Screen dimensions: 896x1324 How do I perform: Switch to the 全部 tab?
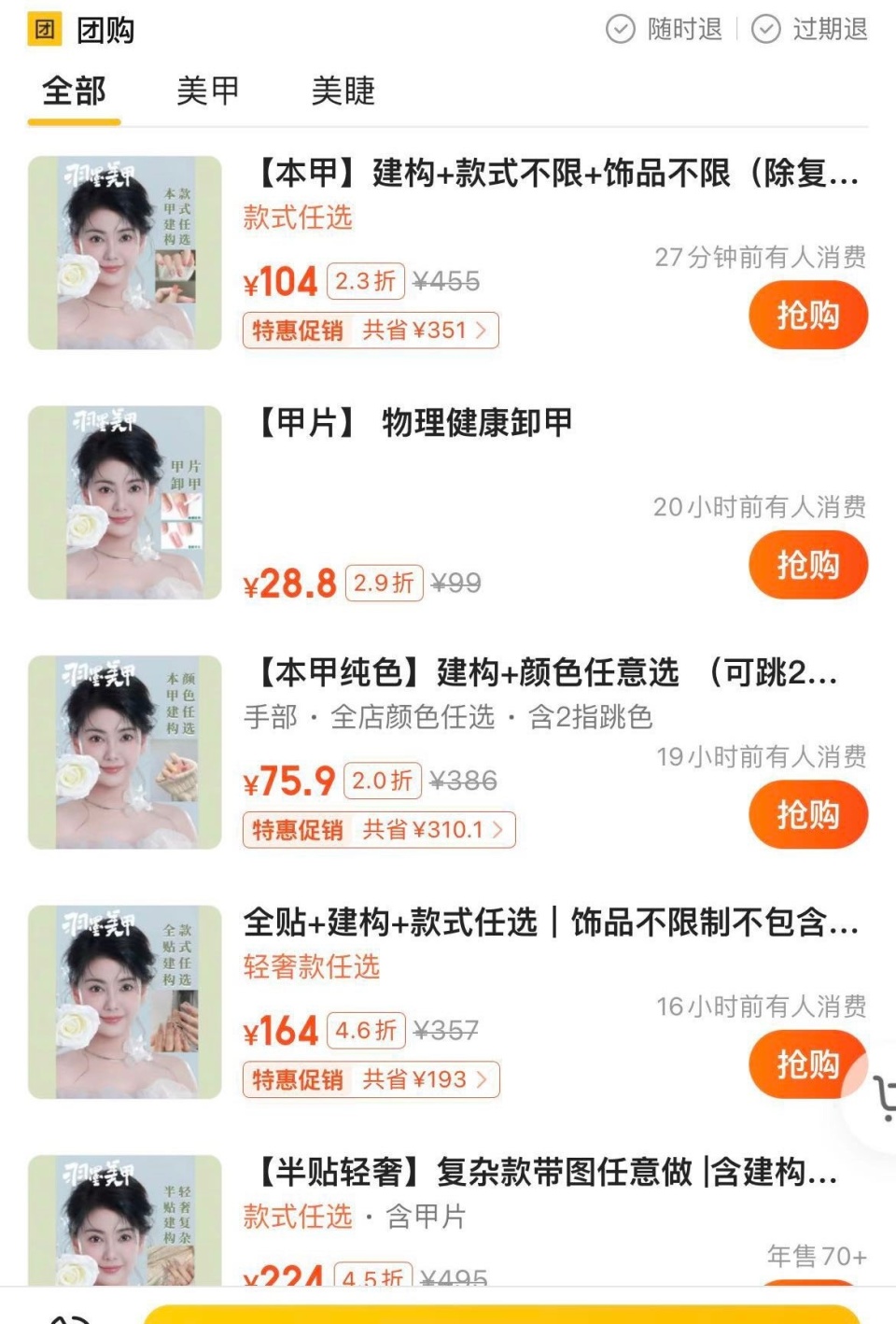click(x=74, y=92)
